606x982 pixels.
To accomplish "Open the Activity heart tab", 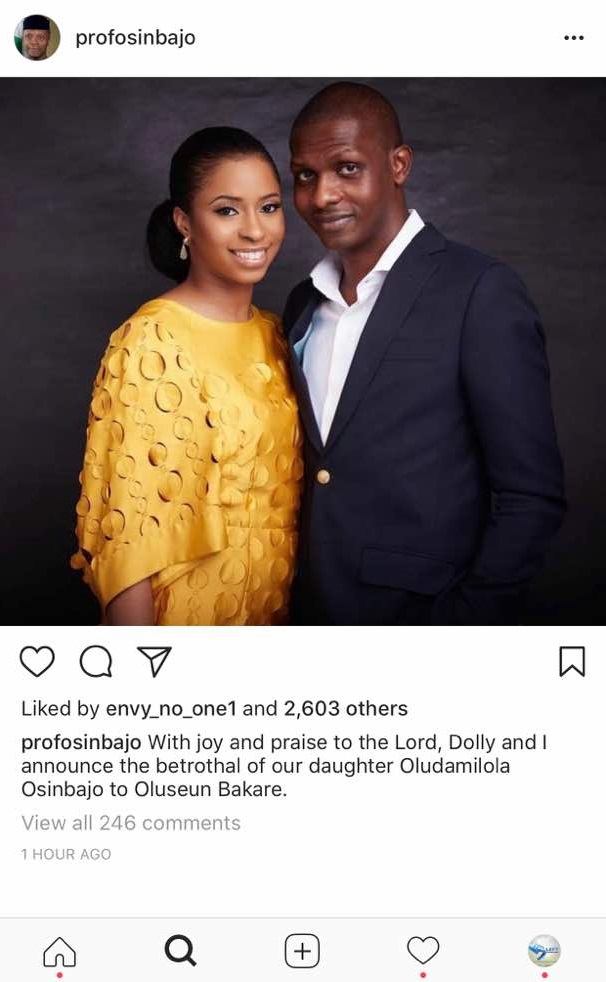I will tap(423, 950).
